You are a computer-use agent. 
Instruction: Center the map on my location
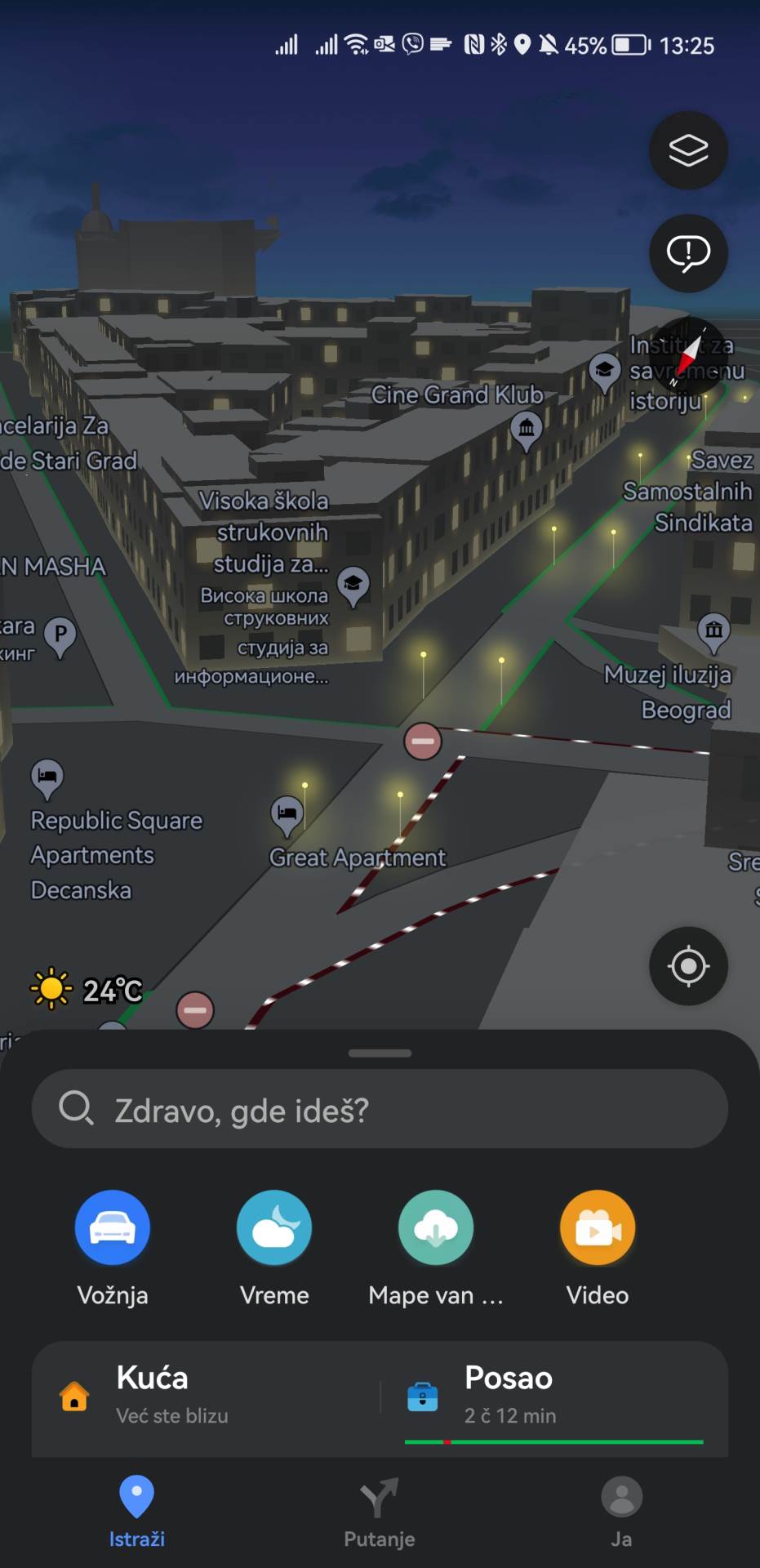[x=687, y=966]
